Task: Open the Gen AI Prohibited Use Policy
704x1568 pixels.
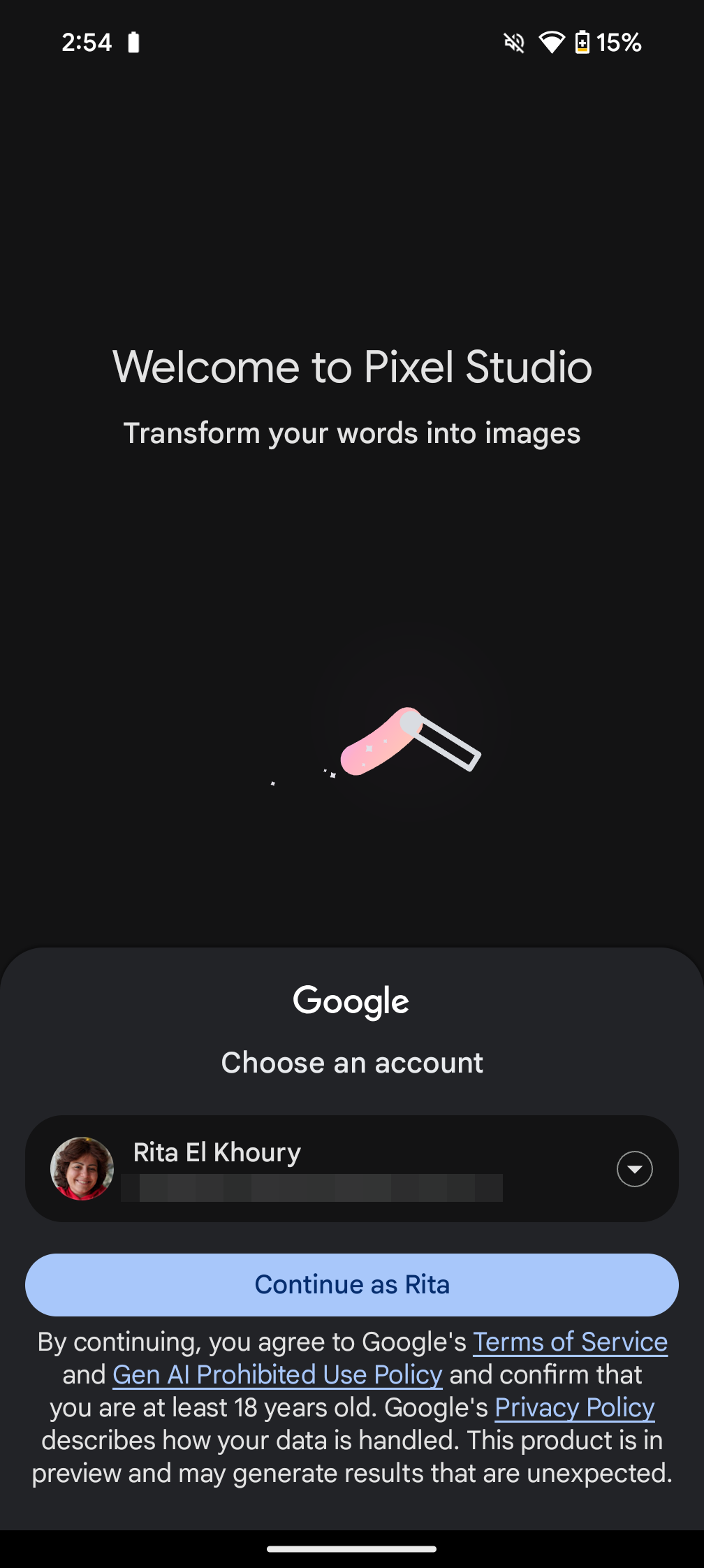Action: click(x=277, y=1374)
